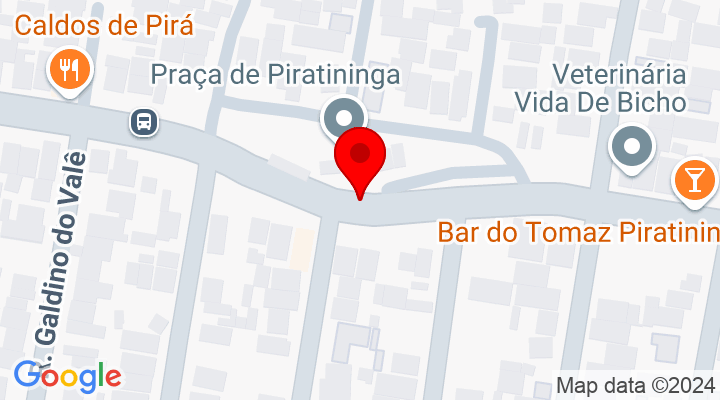Image resolution: width=720 pixels, height=400 pixels.
Task: Select the bus stop icon
Action: tap(145, 122)
